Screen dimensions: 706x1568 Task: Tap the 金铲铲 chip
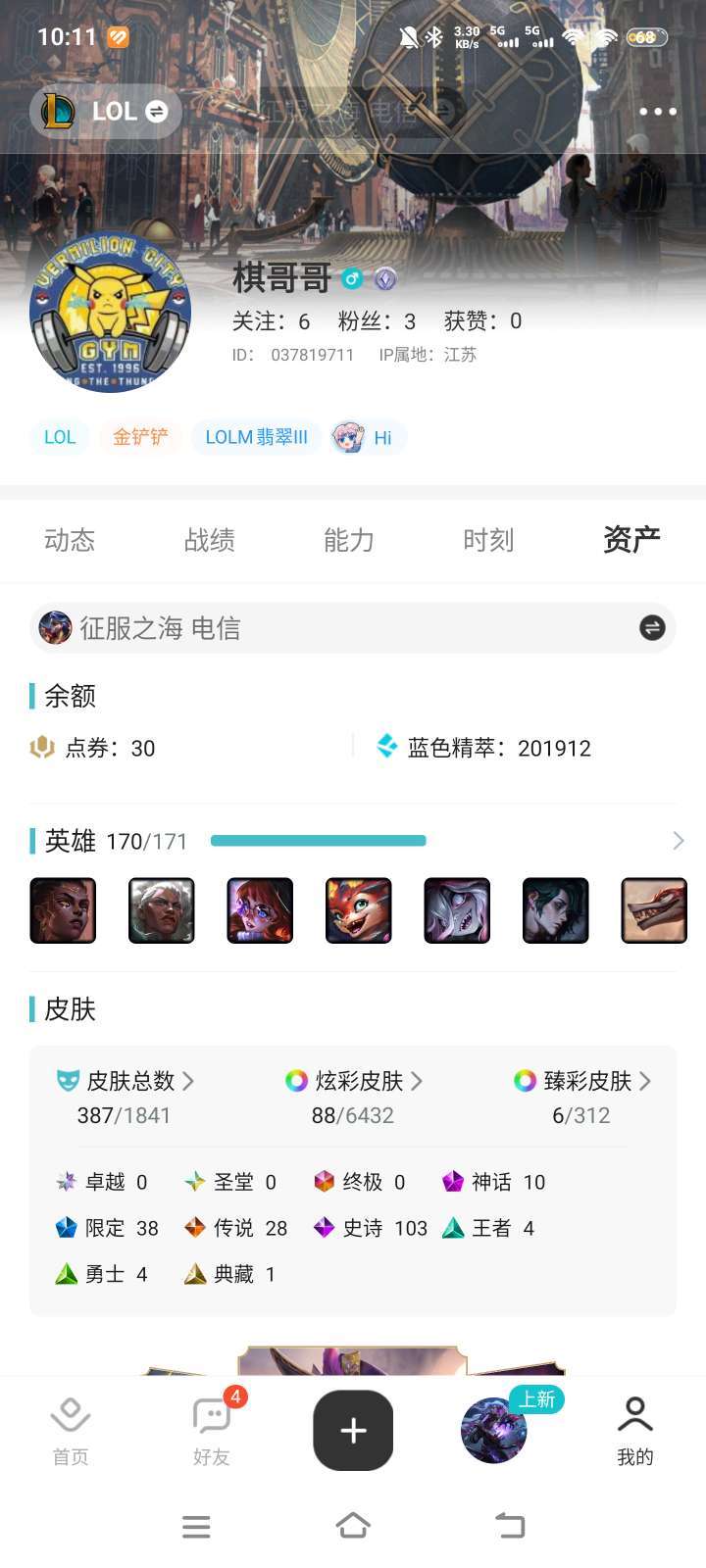click(140, 437)
